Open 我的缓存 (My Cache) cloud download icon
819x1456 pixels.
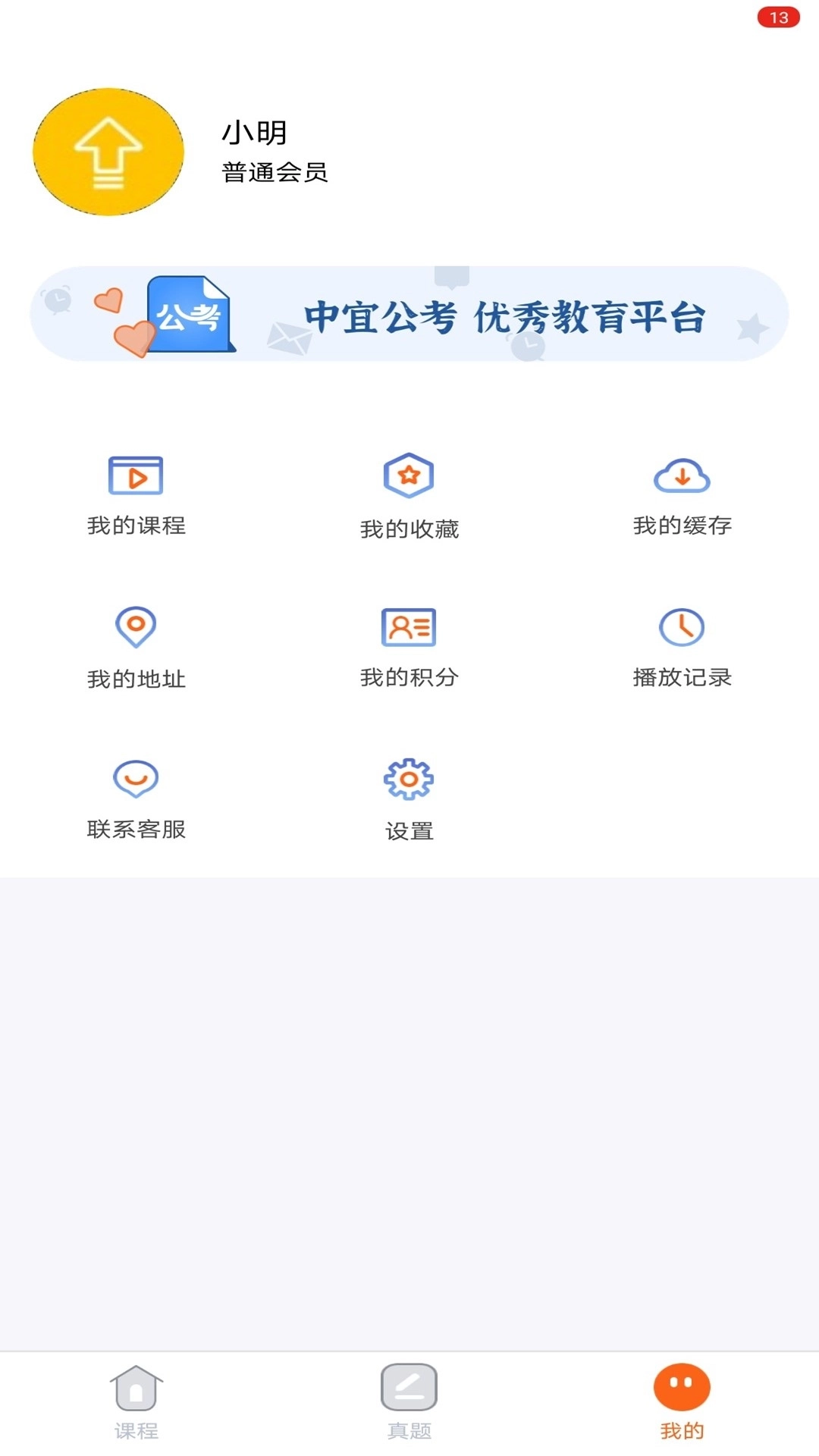click(x=682, y=475)
